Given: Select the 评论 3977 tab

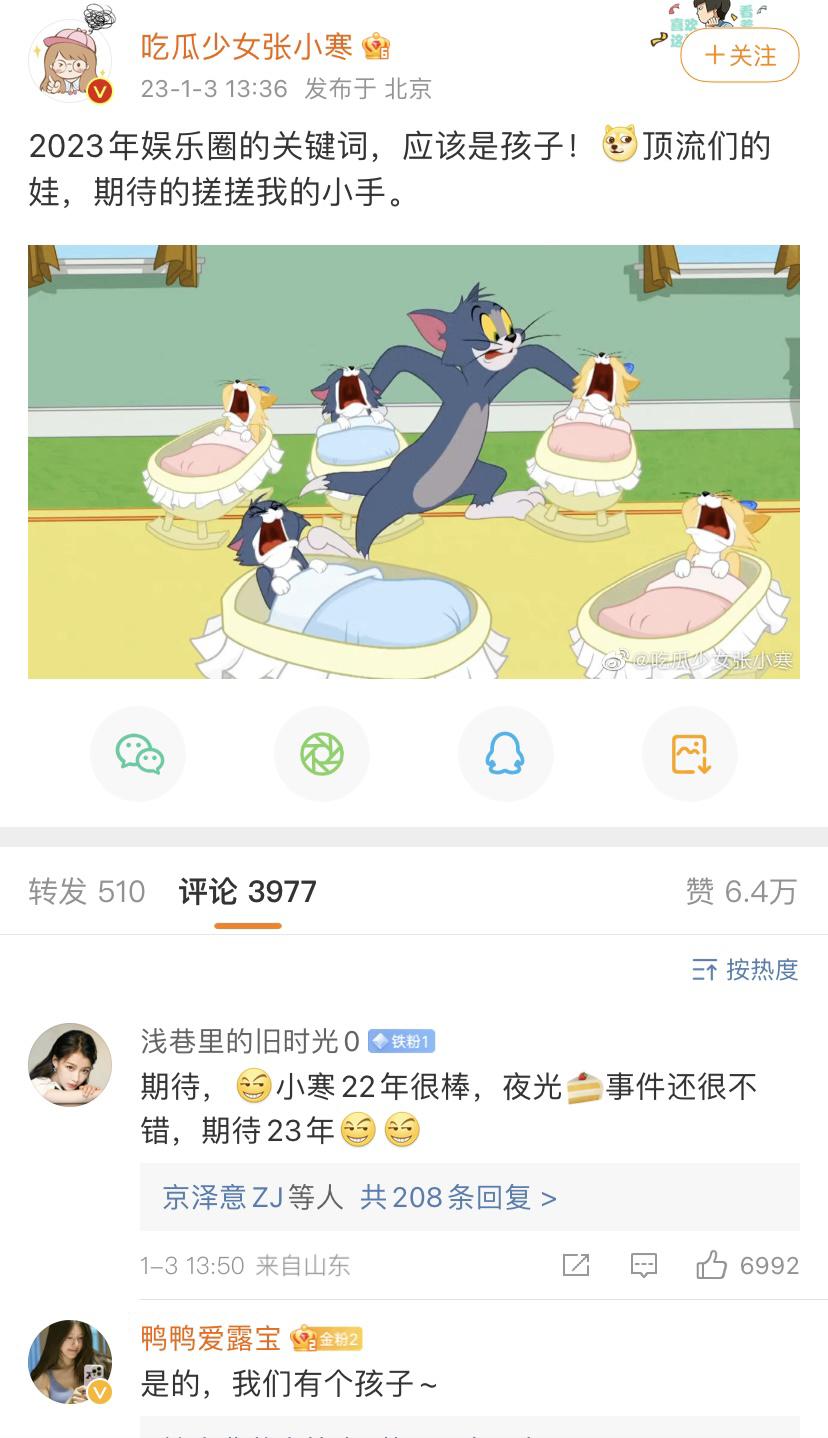Looking at the screenshot, I should click(247, 891).
